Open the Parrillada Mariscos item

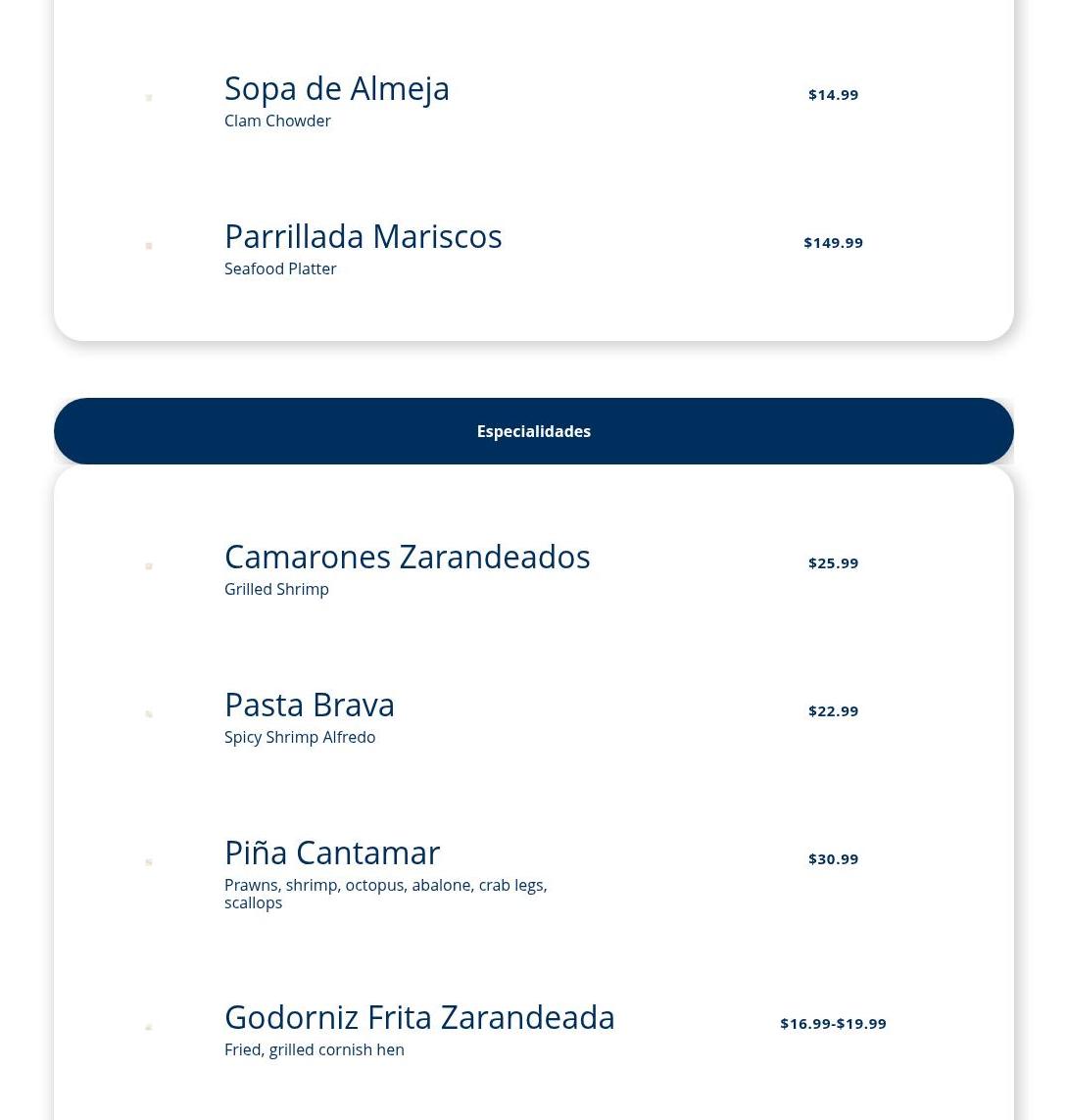click(363, 237)
